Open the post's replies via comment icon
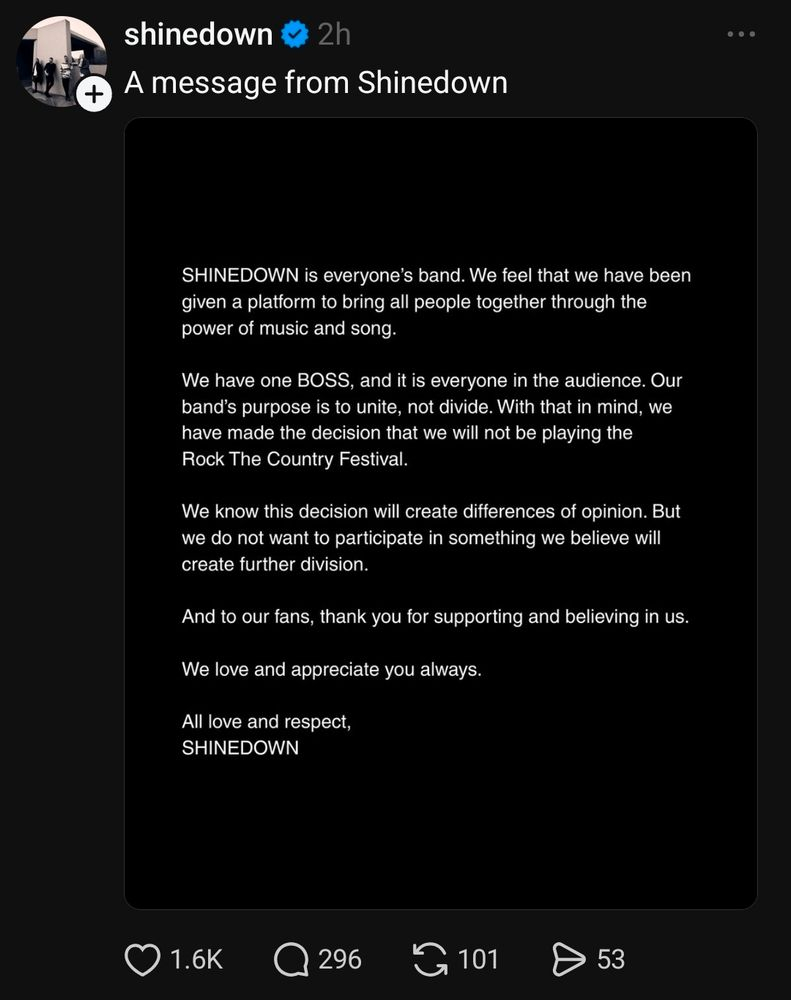Screen dimensions: 791x1000 290,960
